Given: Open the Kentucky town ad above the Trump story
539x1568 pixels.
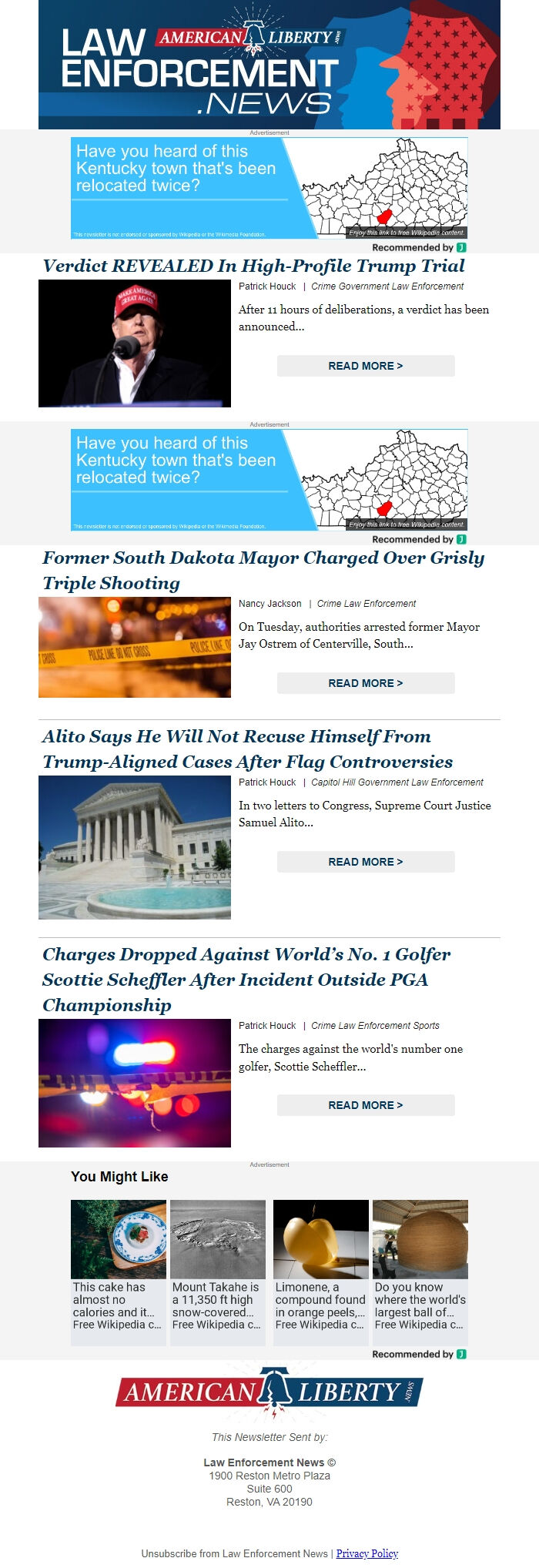Looking at the screenshot, I should point(269,189).
